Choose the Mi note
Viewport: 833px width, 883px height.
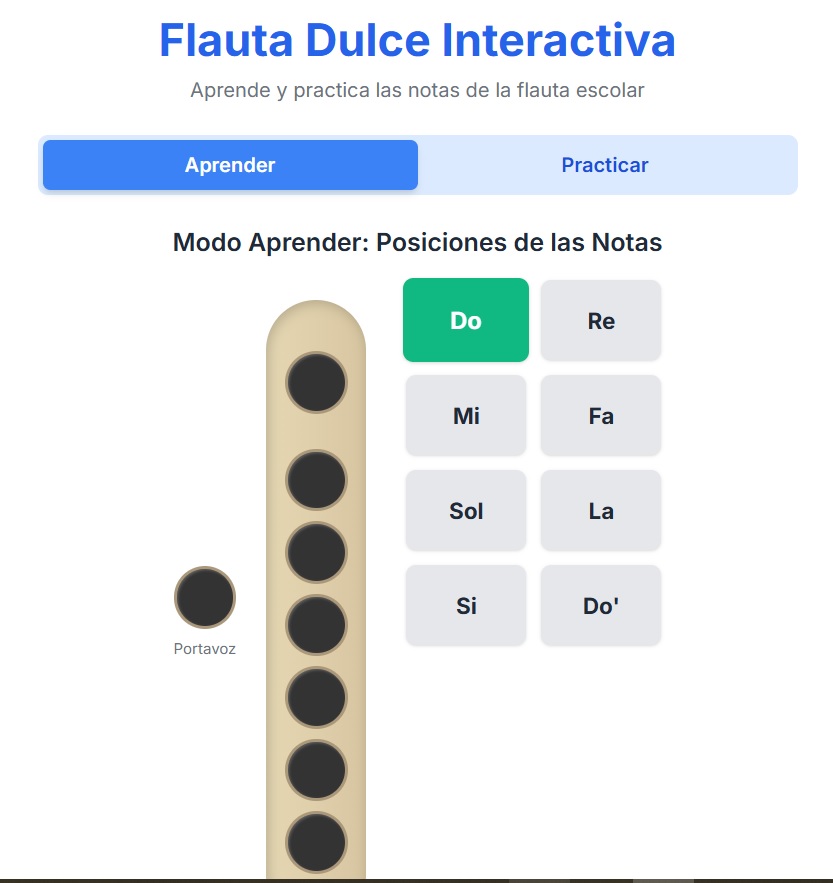tap(466, 415)
